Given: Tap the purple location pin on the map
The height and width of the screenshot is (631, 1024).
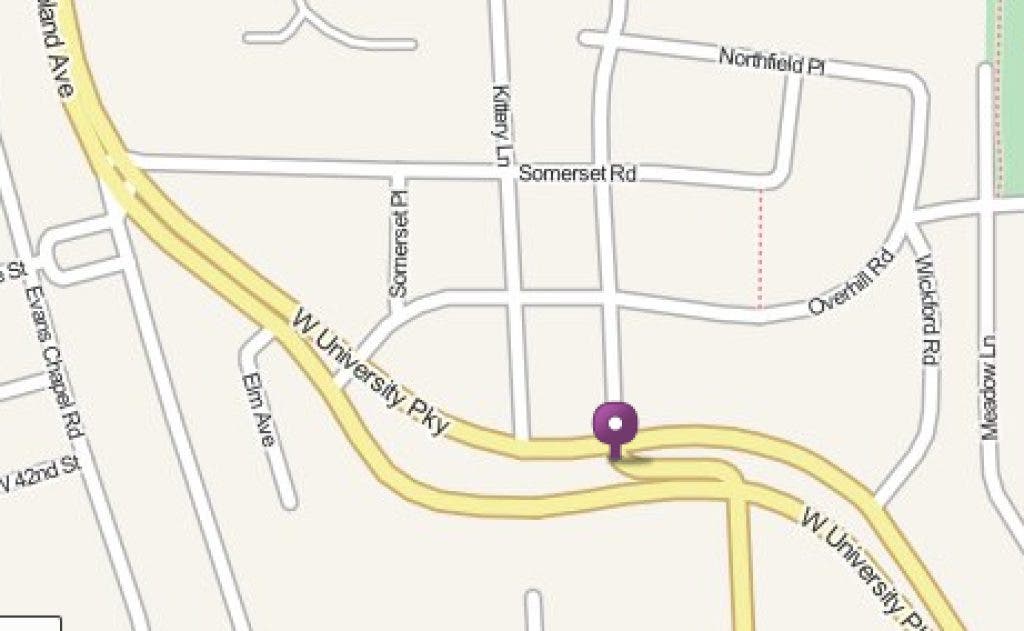Looking at the screenshot, I should coord(615,426).
